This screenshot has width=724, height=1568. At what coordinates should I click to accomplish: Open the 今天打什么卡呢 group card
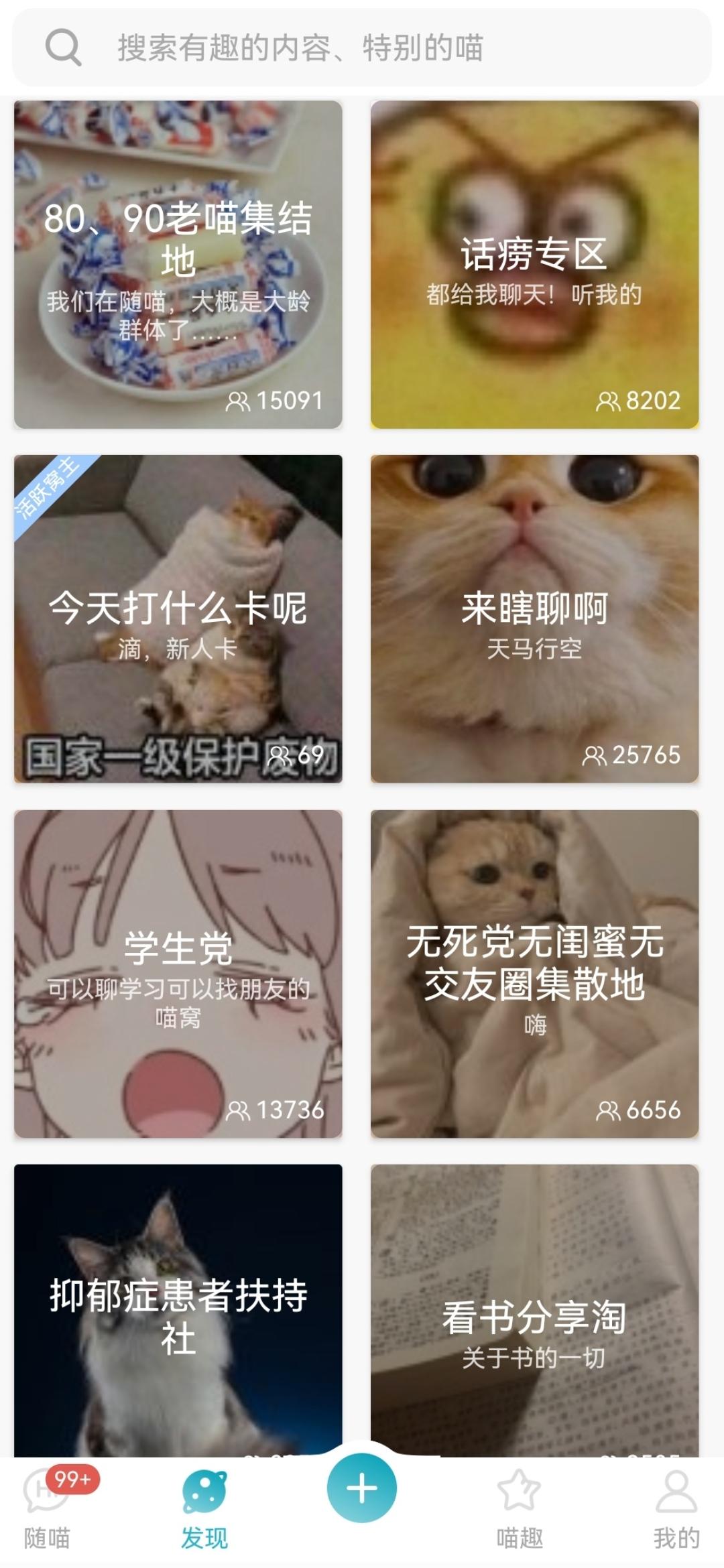tap(178, 618)
